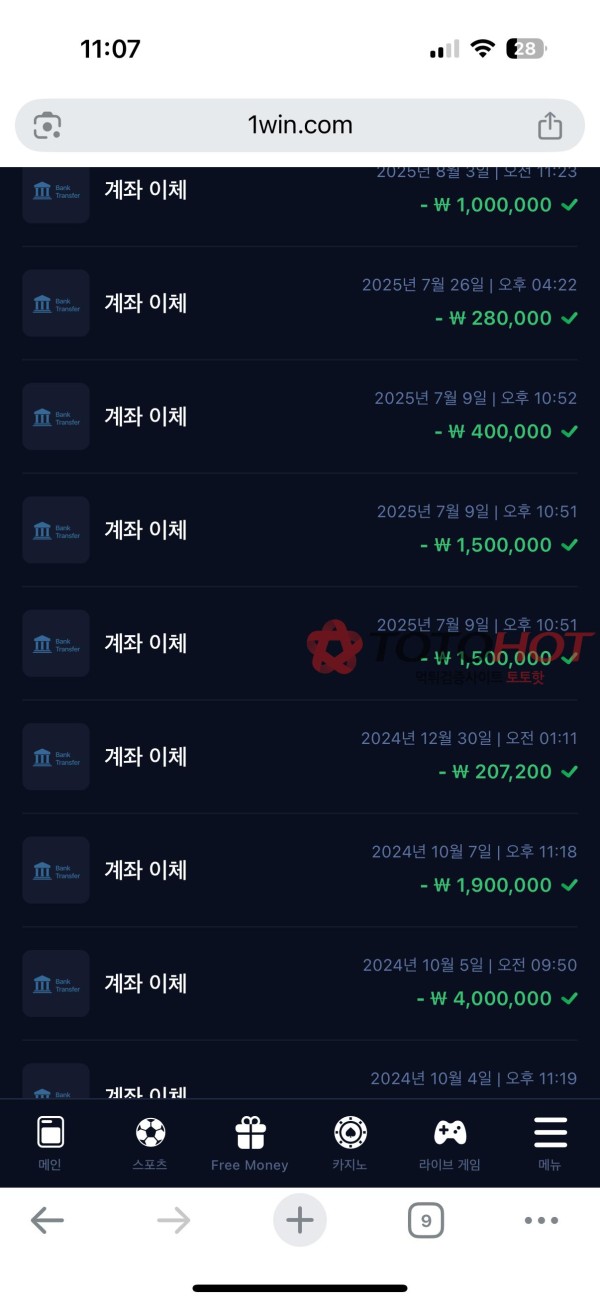This screenshot has width=600, height=1304.
Task: Open the 라이브 게임 tab
Action: click(x=450, y=1143)
